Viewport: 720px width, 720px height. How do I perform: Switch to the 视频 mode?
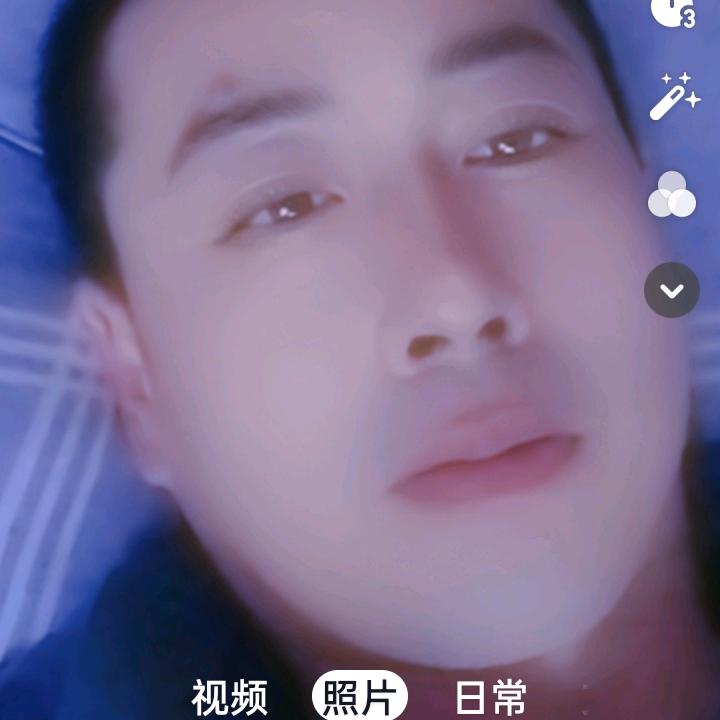coord(230,697)
